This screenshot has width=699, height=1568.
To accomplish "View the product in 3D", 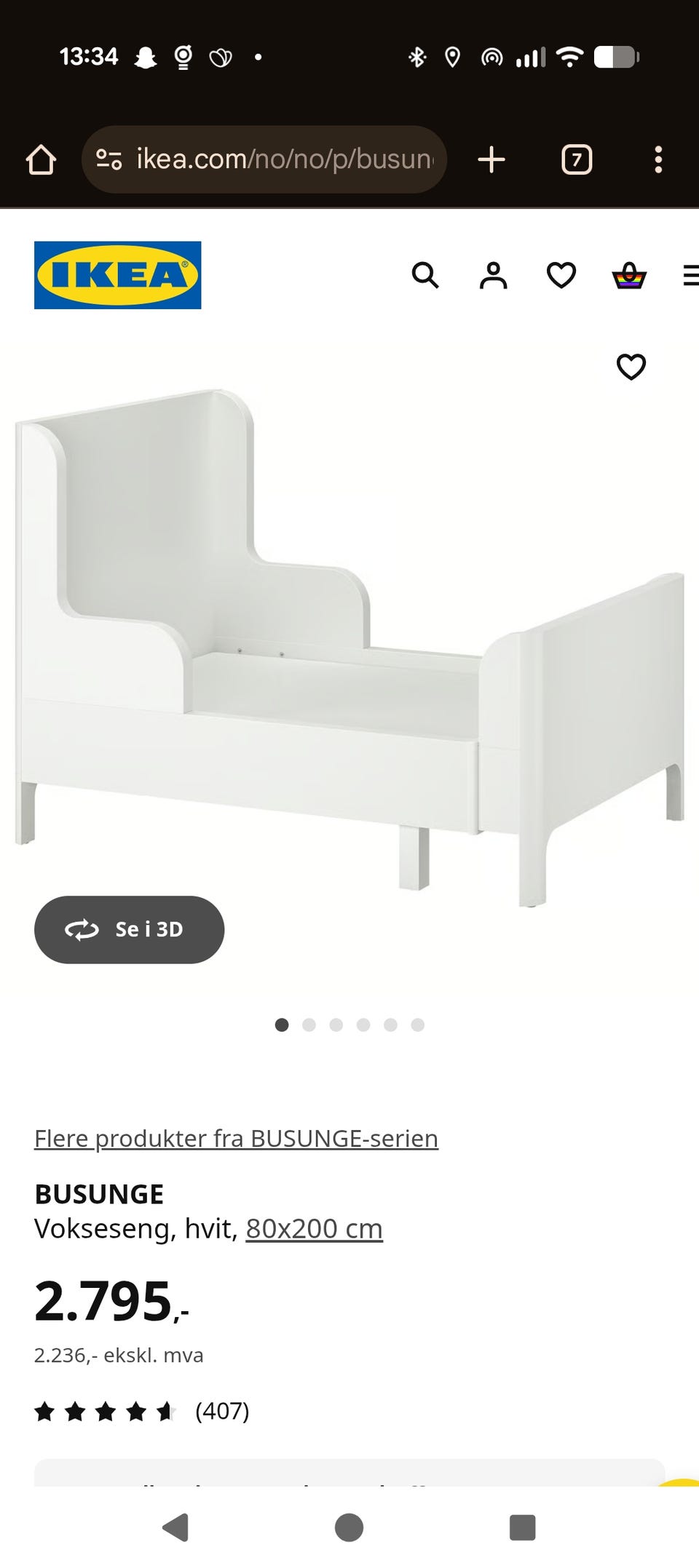I will coord(130,930).
